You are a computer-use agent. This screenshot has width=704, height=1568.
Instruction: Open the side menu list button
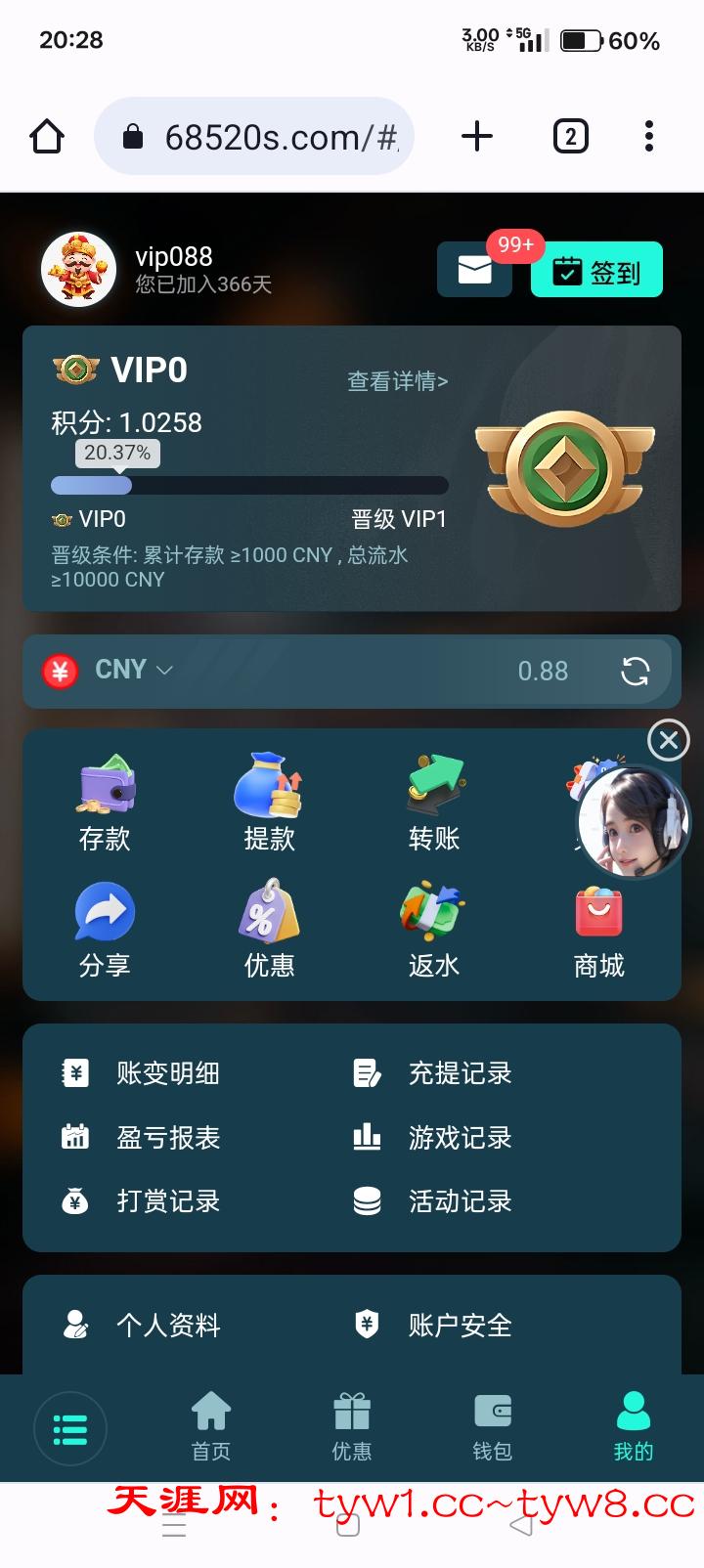point(70,1429)
